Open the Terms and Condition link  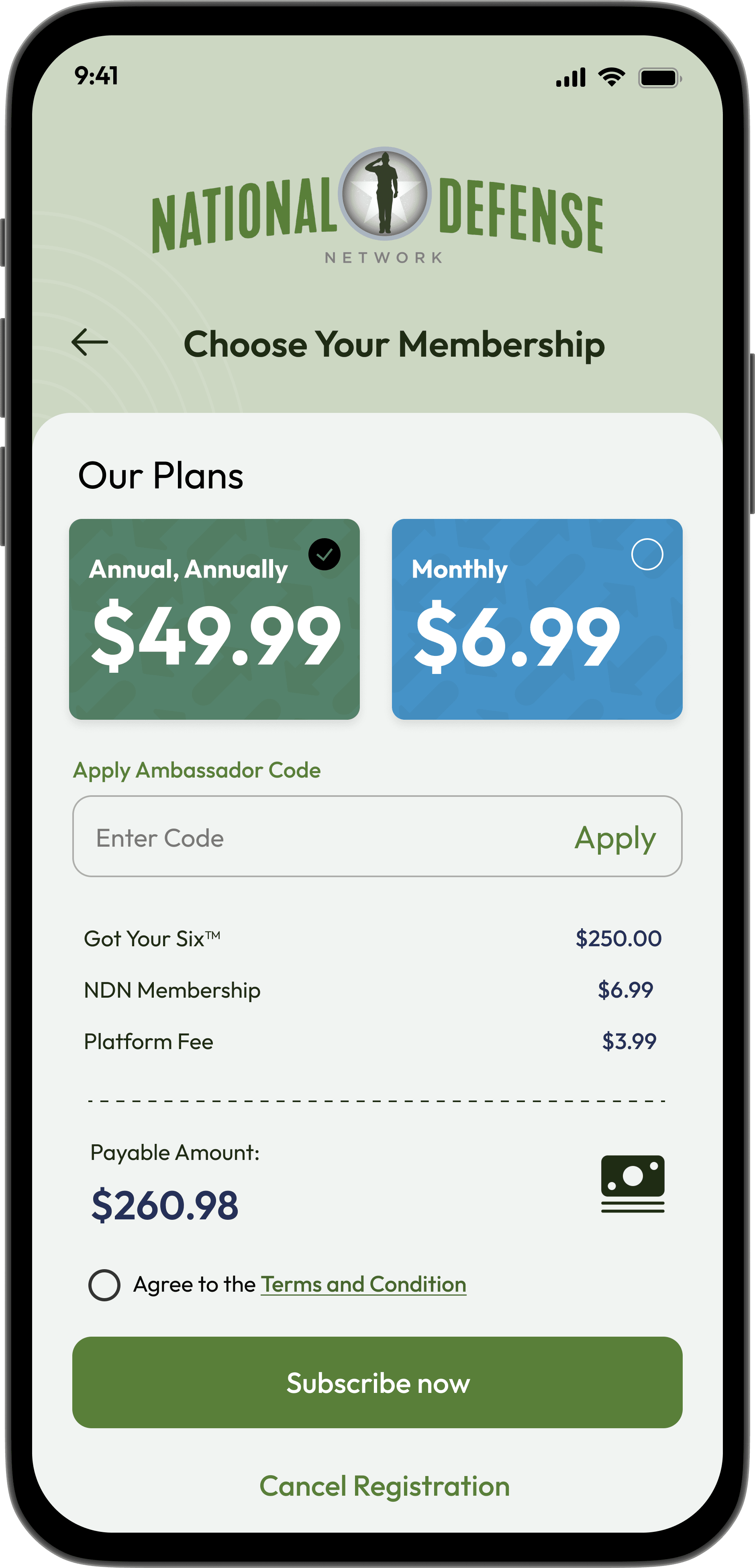pos(363,1284)
